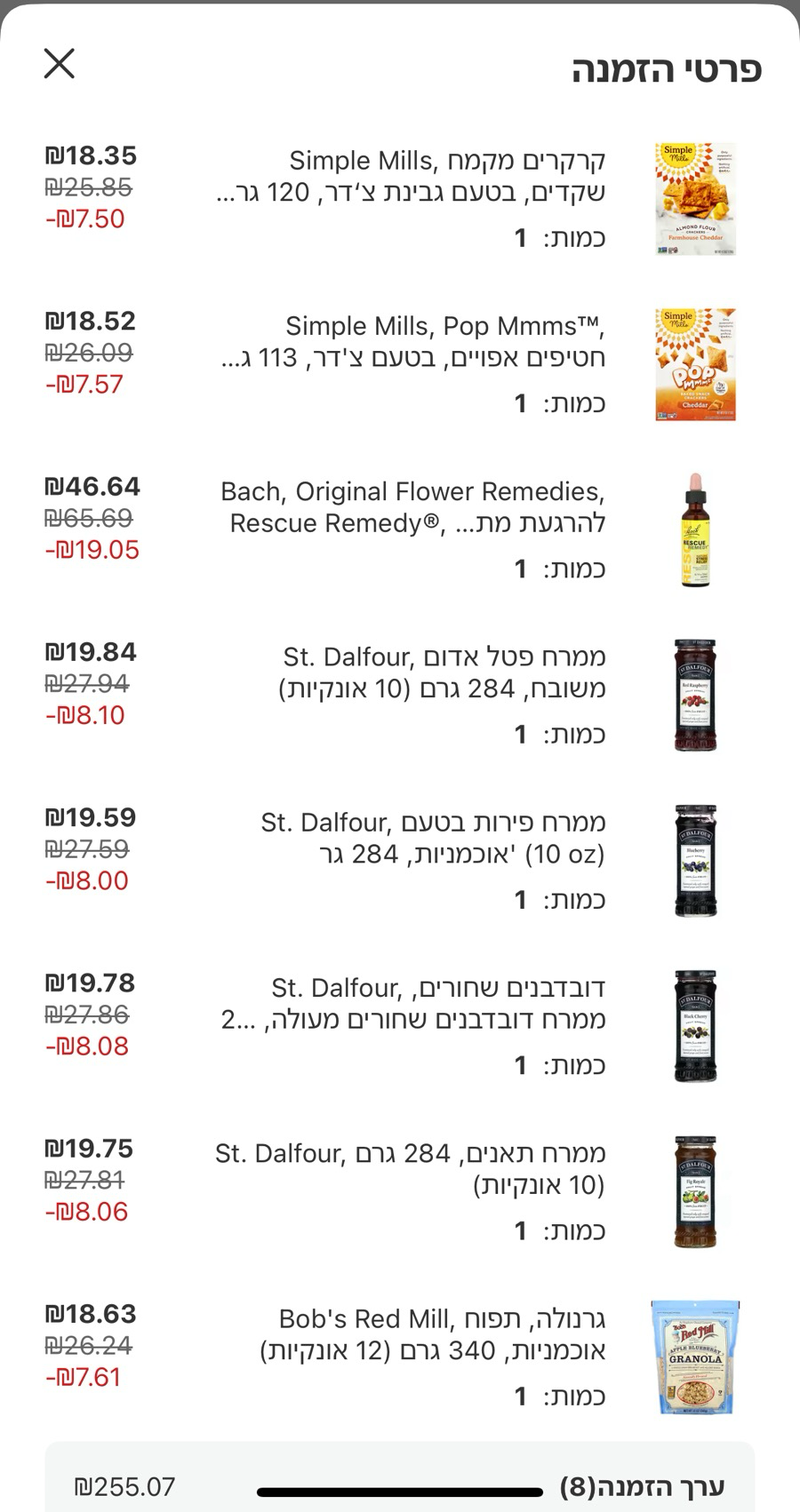
Task: Click the crossed-out 65.69 original price
Action: (89, 518)
